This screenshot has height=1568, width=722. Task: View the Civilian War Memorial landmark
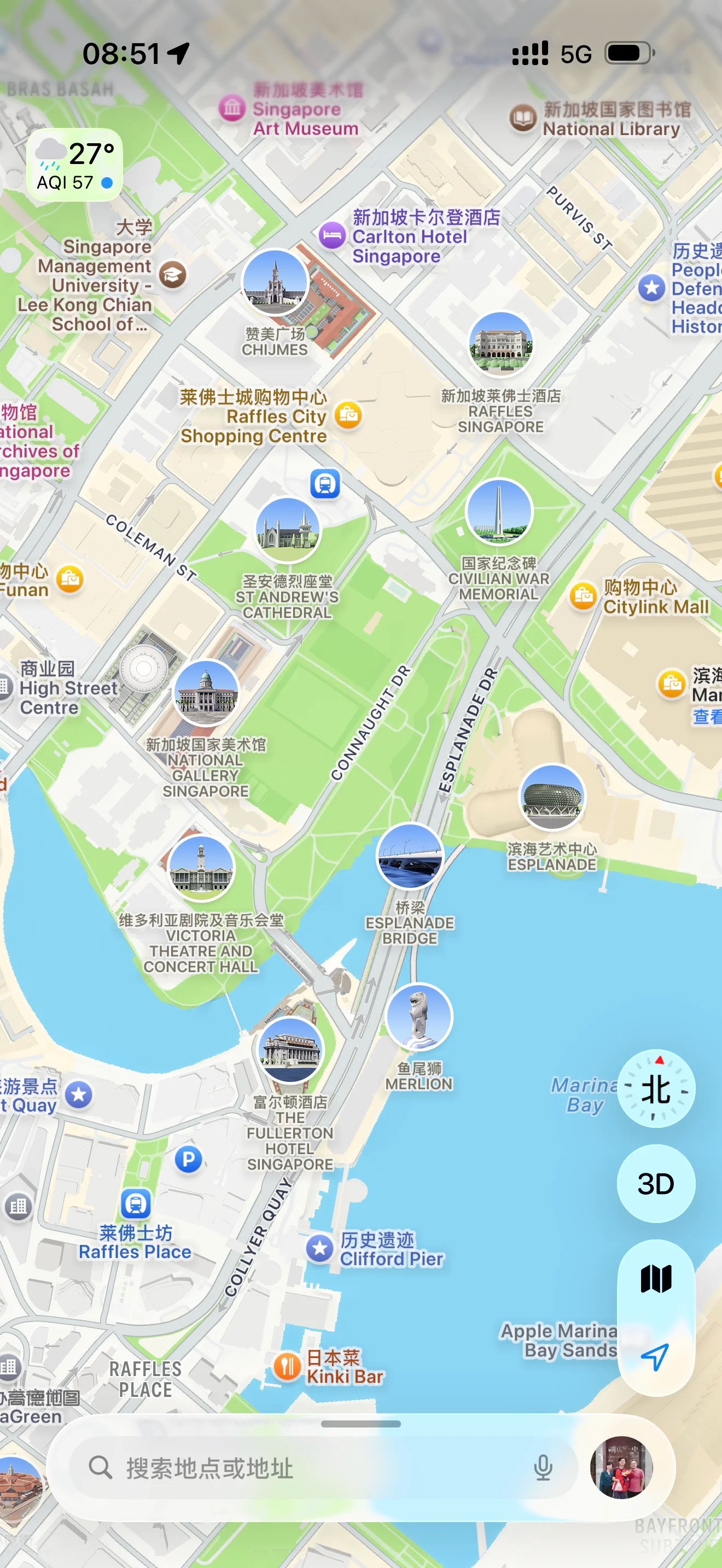click(499, 511)
